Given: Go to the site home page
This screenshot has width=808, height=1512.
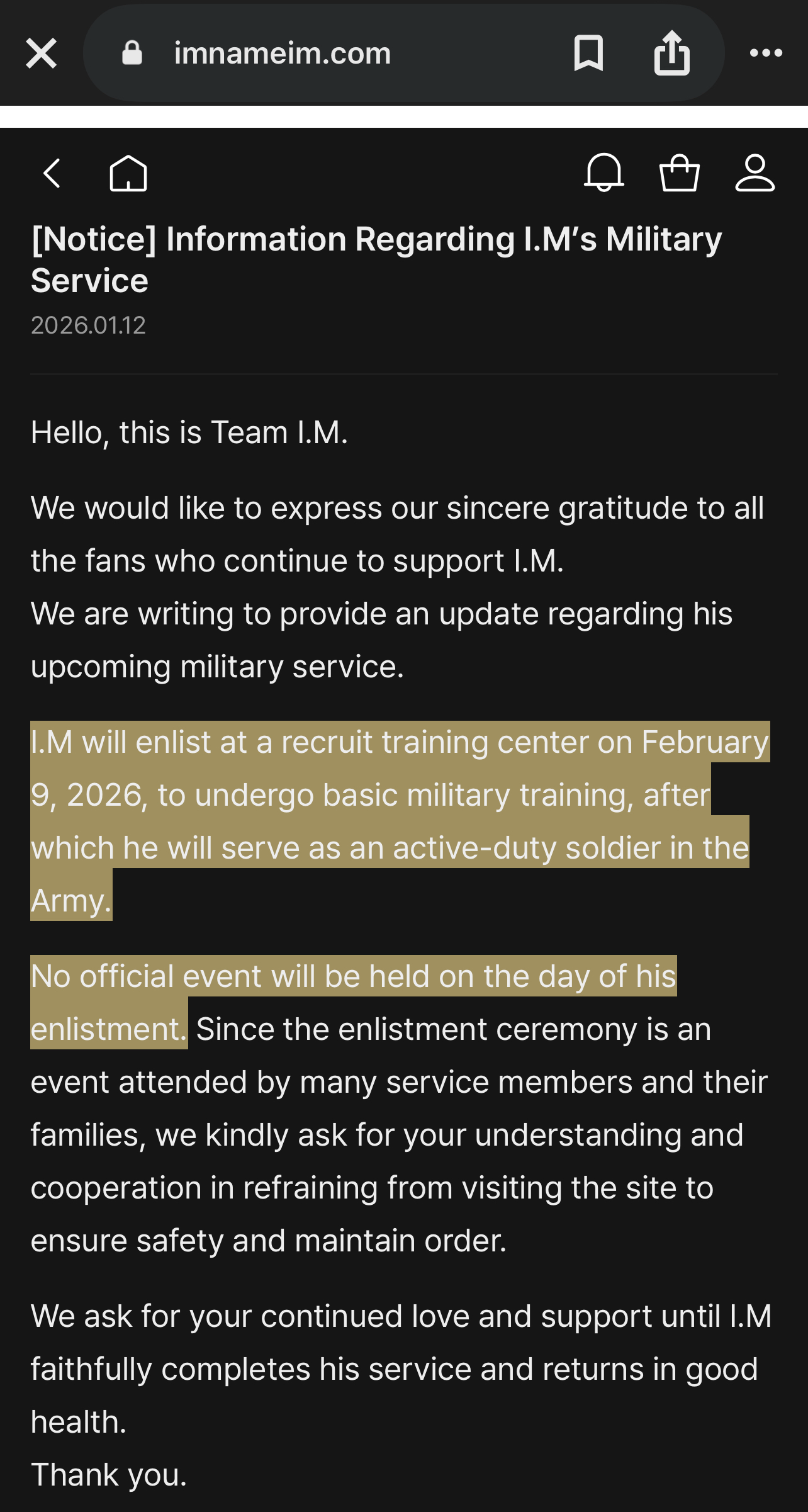Looking at the screenshot, I should click(x=128, y=173).
